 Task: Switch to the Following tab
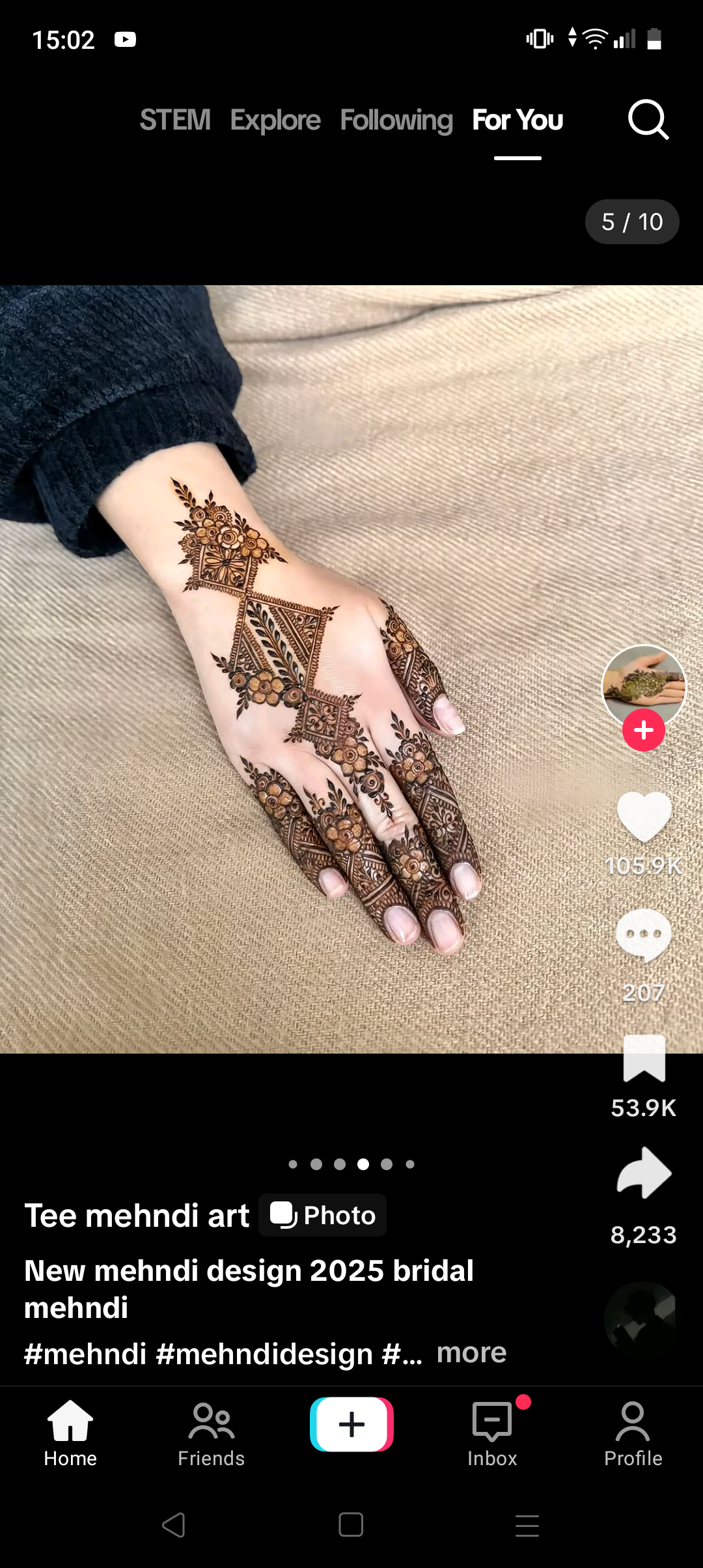point(396,120)
